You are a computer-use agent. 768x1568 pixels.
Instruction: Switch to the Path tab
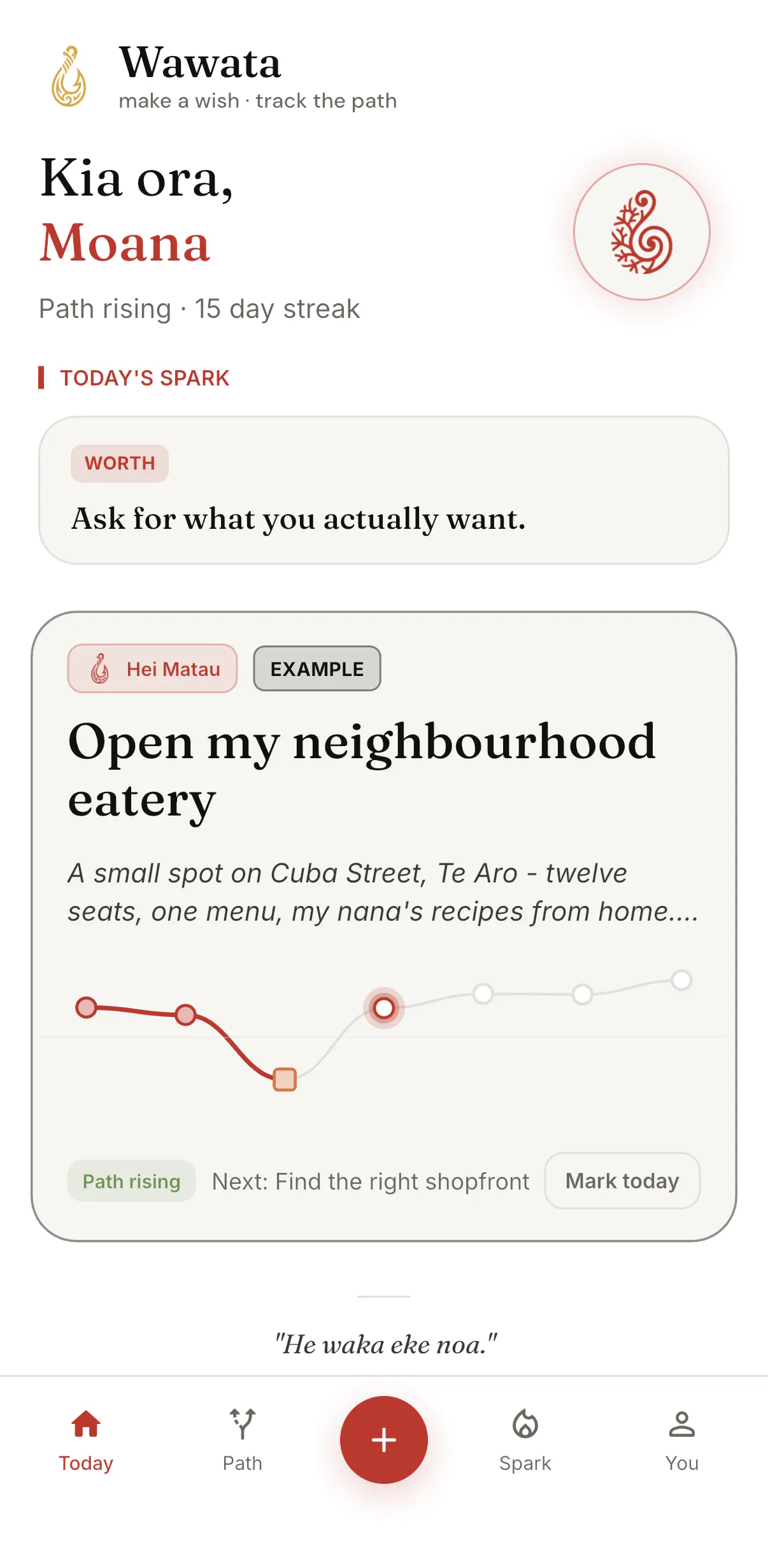[x=242, y=1441]
